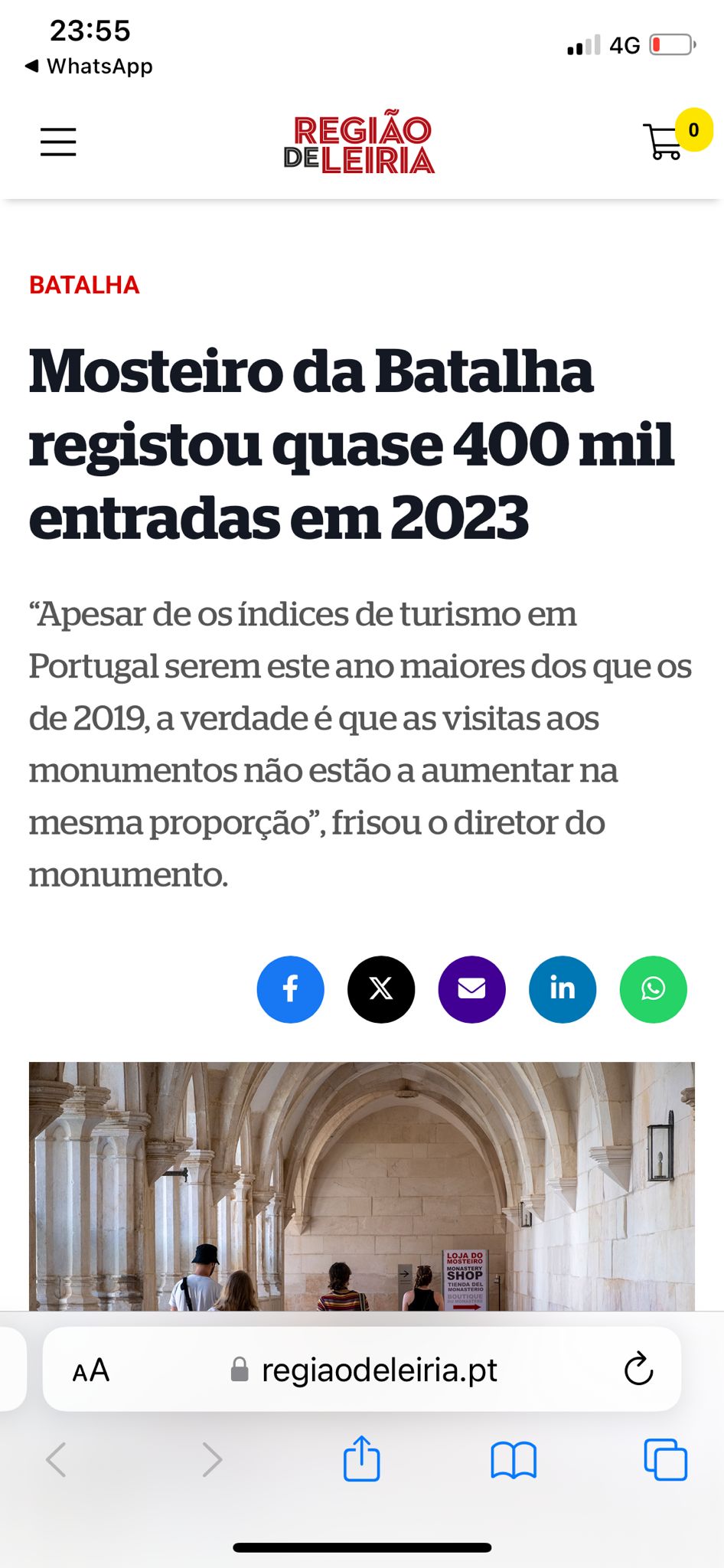Open Safari bookmarks
This screenshot has height=1568, width=724.
tap(514, 1459)
